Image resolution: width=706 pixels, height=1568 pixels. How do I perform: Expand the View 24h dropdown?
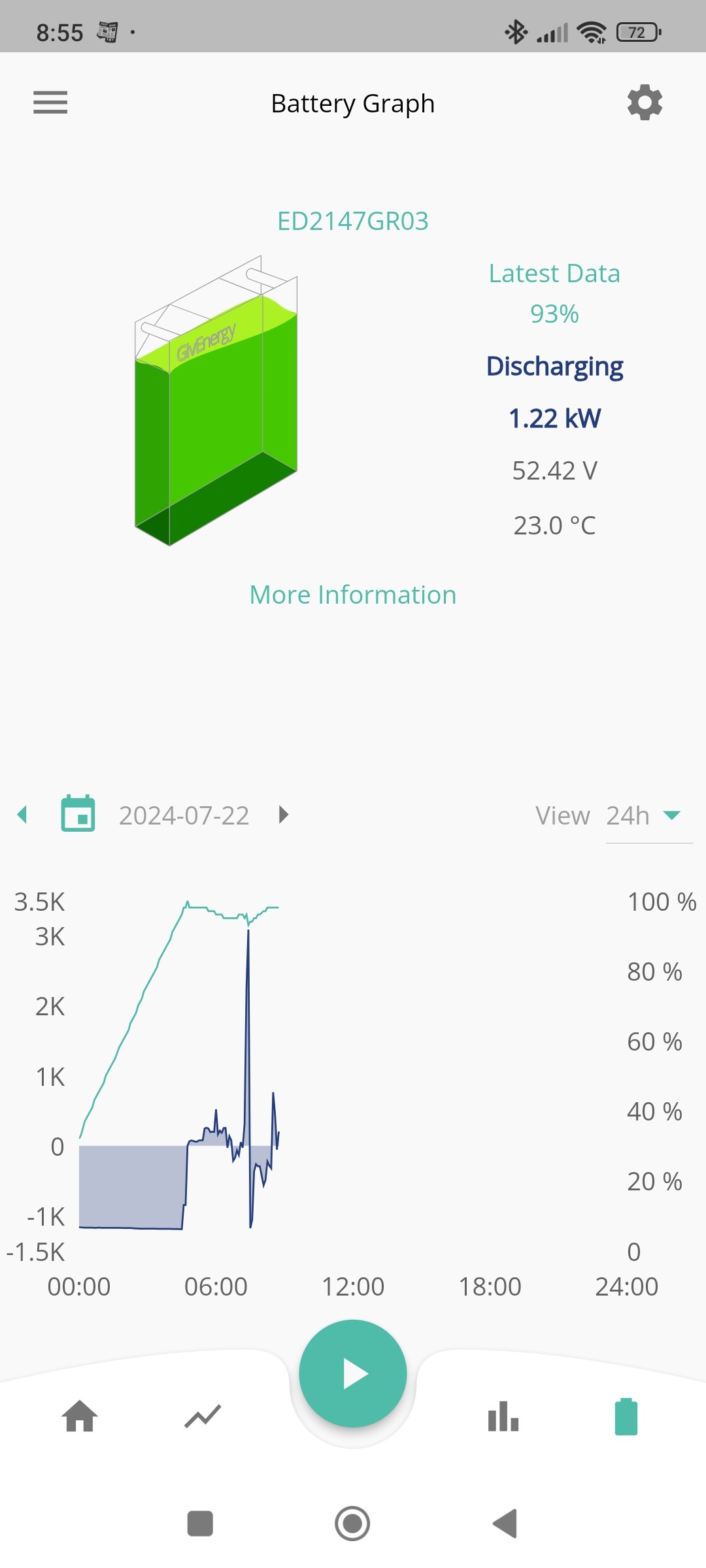click(x=648, y=815)
